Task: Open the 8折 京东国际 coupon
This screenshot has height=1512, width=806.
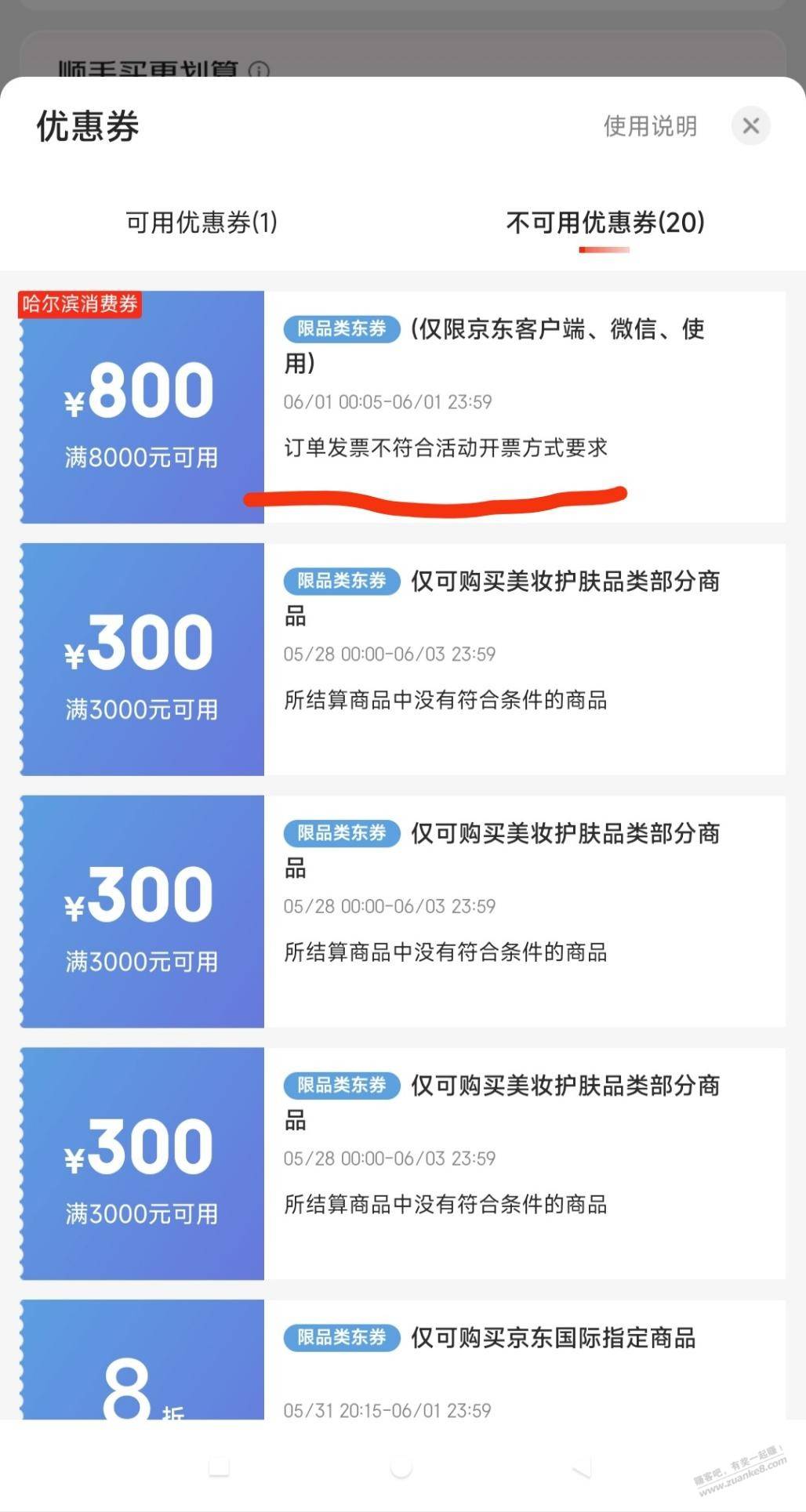Action: pyautogui.click(x=402, y=1362)
